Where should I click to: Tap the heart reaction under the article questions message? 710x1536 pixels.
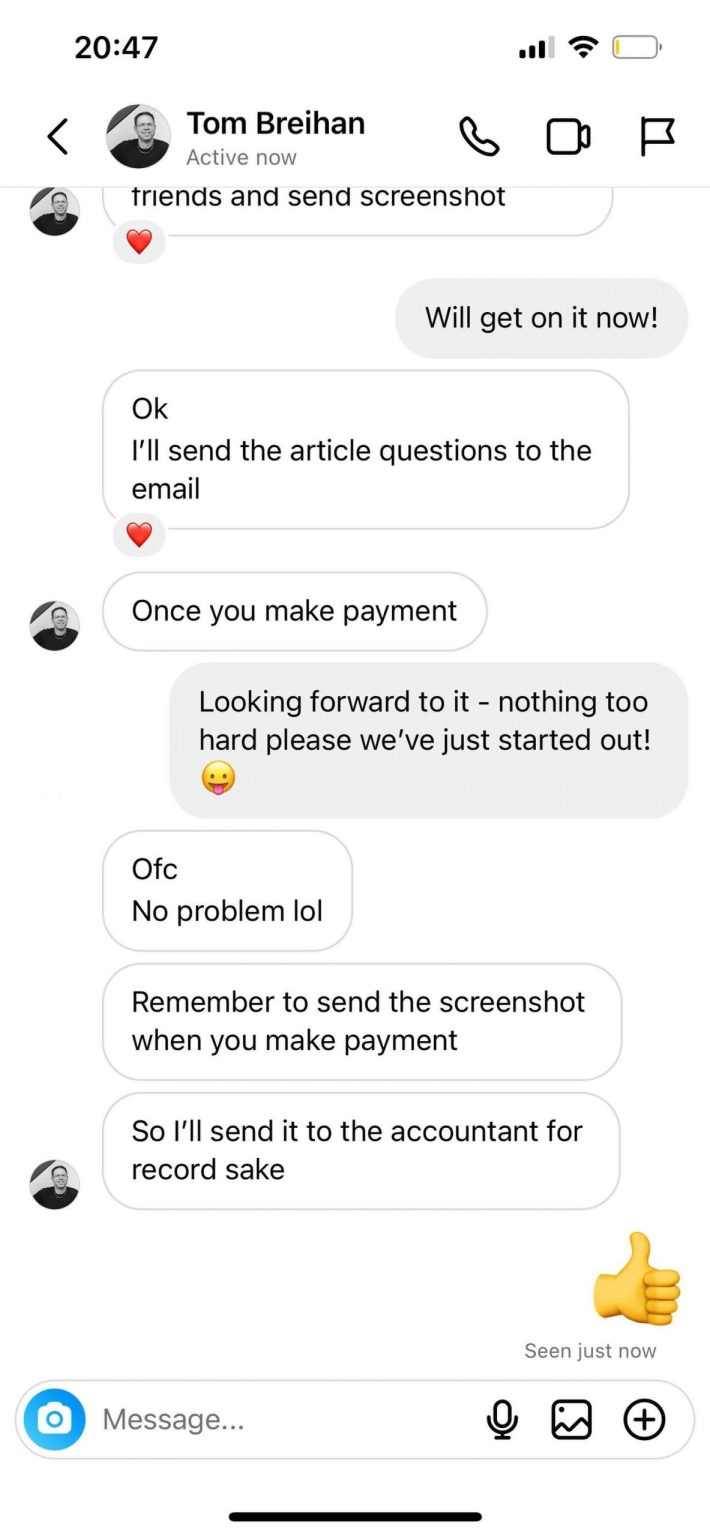[139, 535]
